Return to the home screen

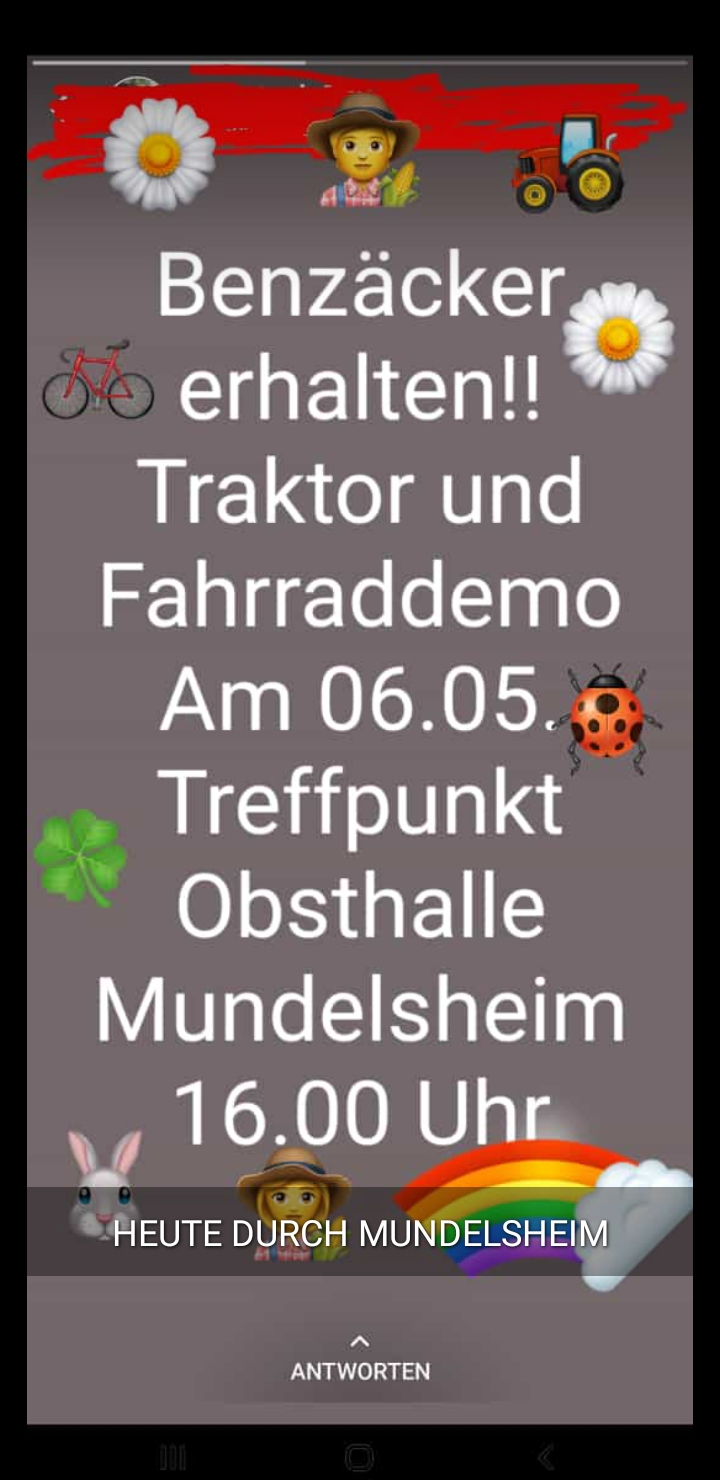[x=359, y=1456]
